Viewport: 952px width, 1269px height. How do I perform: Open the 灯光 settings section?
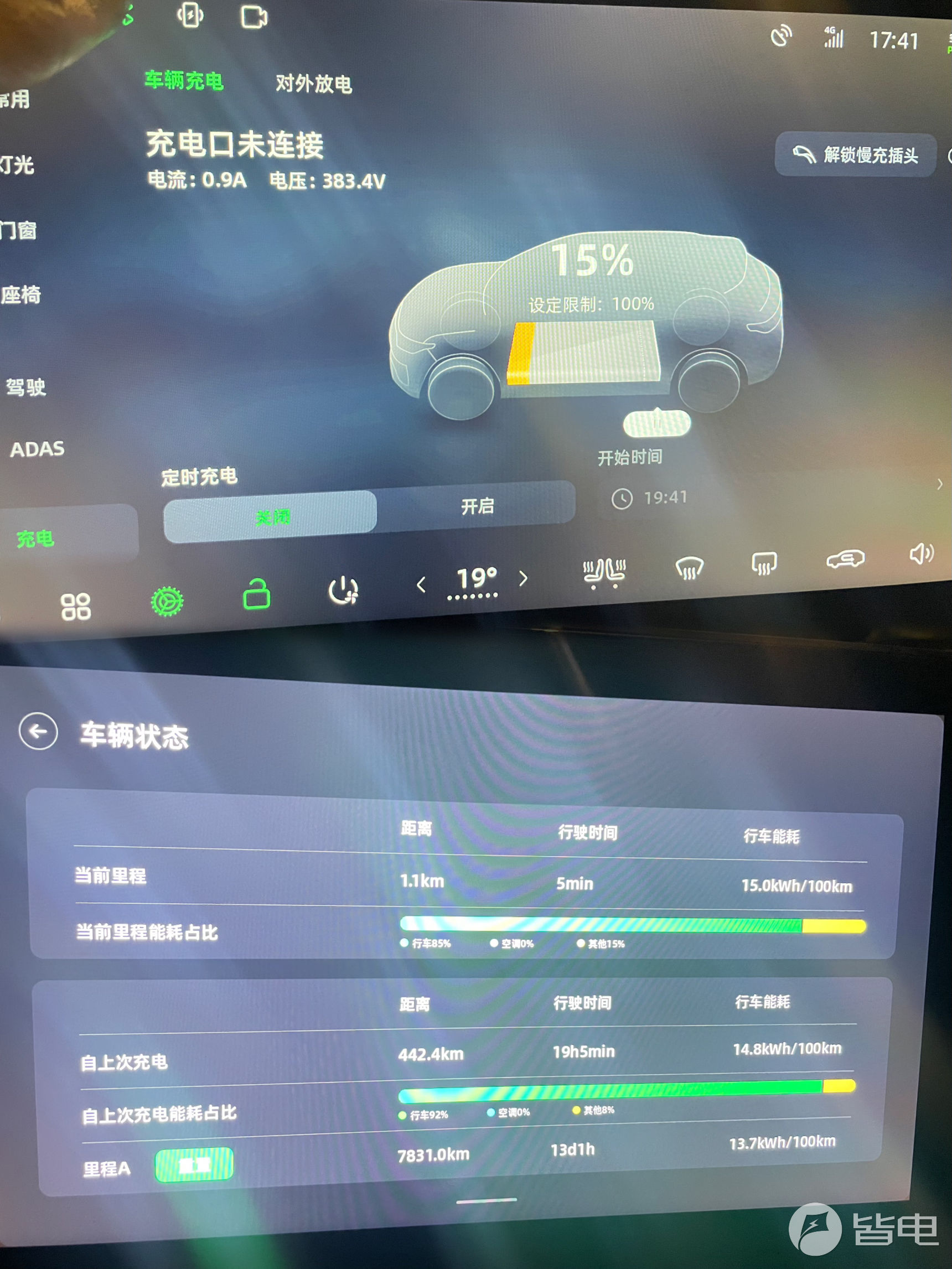(17, 165)
